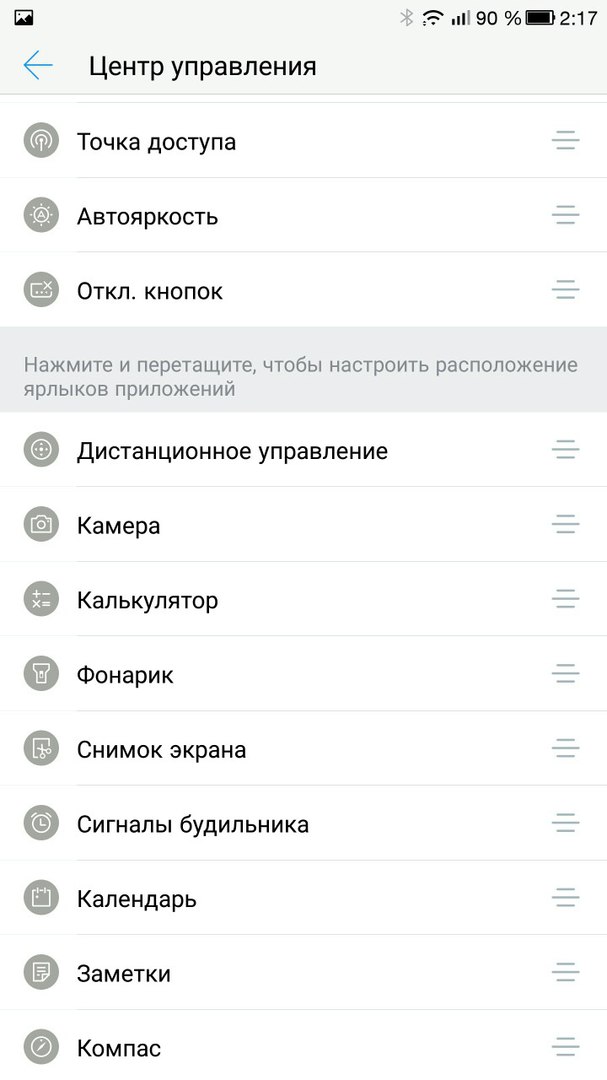Select the Автояркость row
This screenshot has height=1080, width=607.
[x=303, y=216]
